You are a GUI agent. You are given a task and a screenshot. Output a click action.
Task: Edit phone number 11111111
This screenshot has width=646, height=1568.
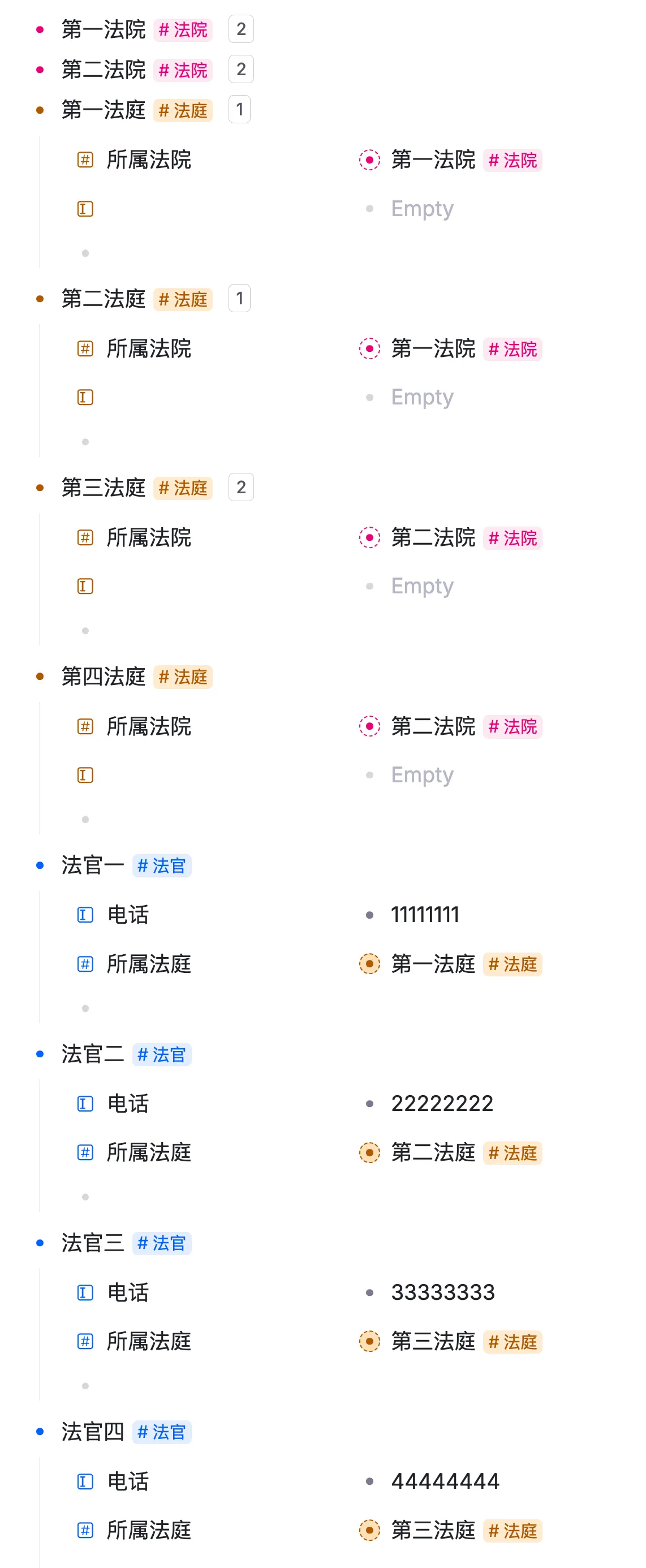(424, 915)
